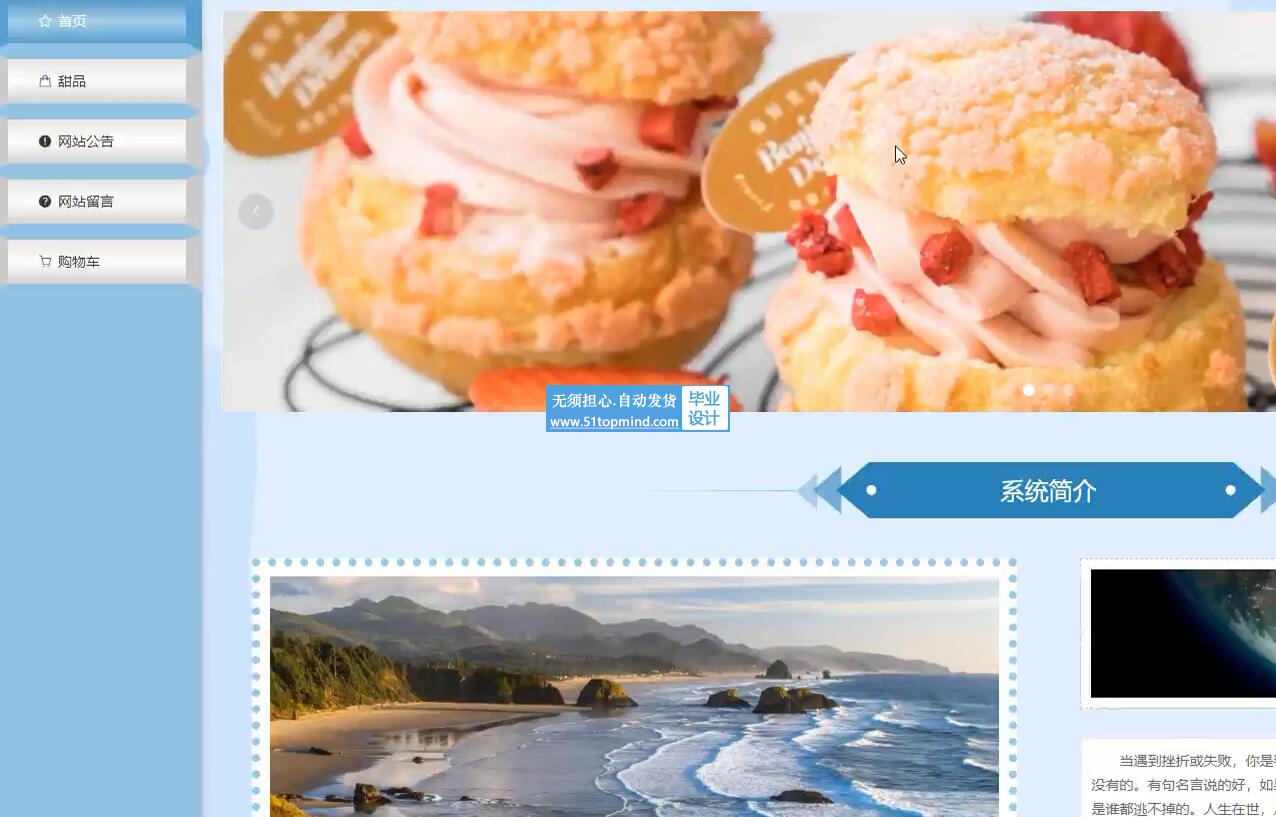The height and width of the screenshot is (817, 1276).
Task: Jump to the third carousel slide dot
Action: pyautogui.click(x=1068, y=390)
